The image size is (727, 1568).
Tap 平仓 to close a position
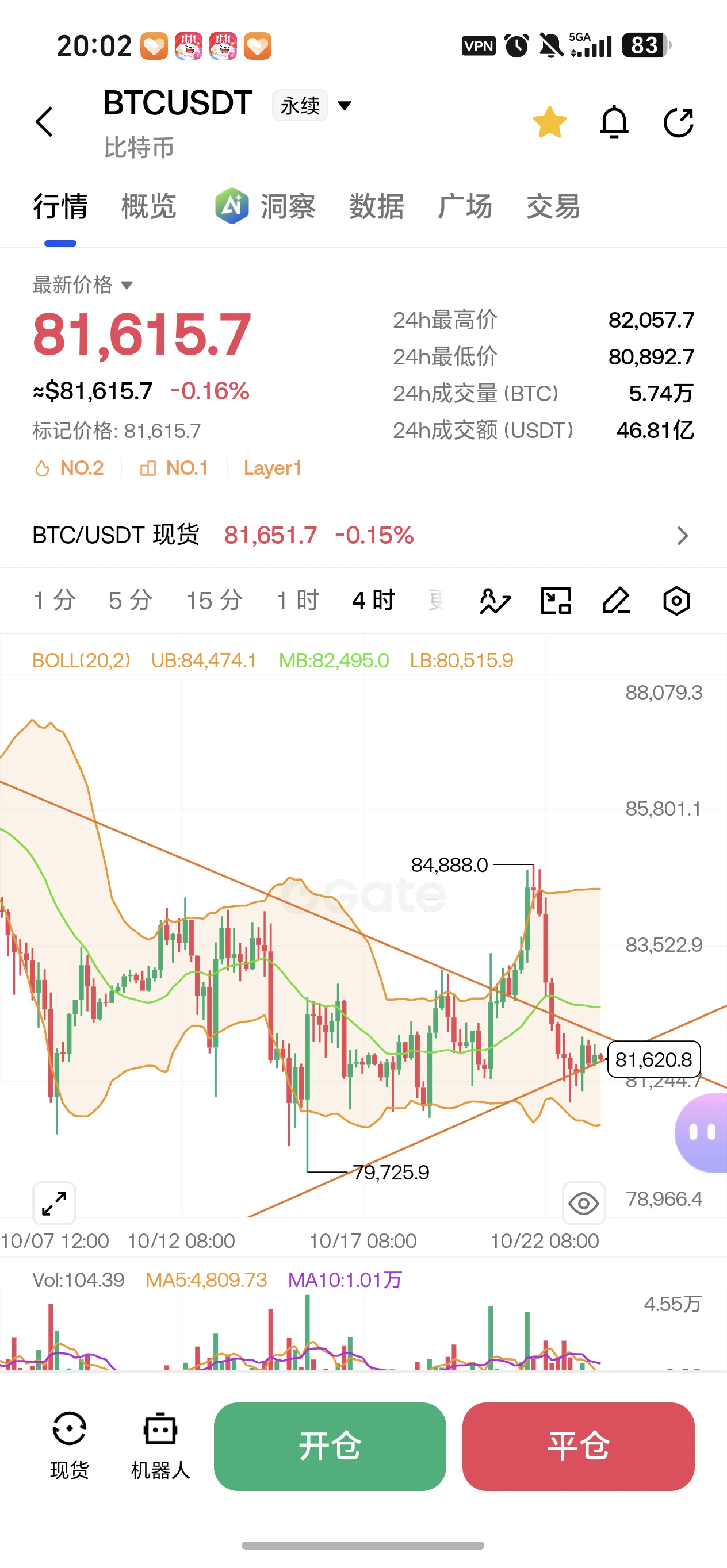coord(579,1446)
